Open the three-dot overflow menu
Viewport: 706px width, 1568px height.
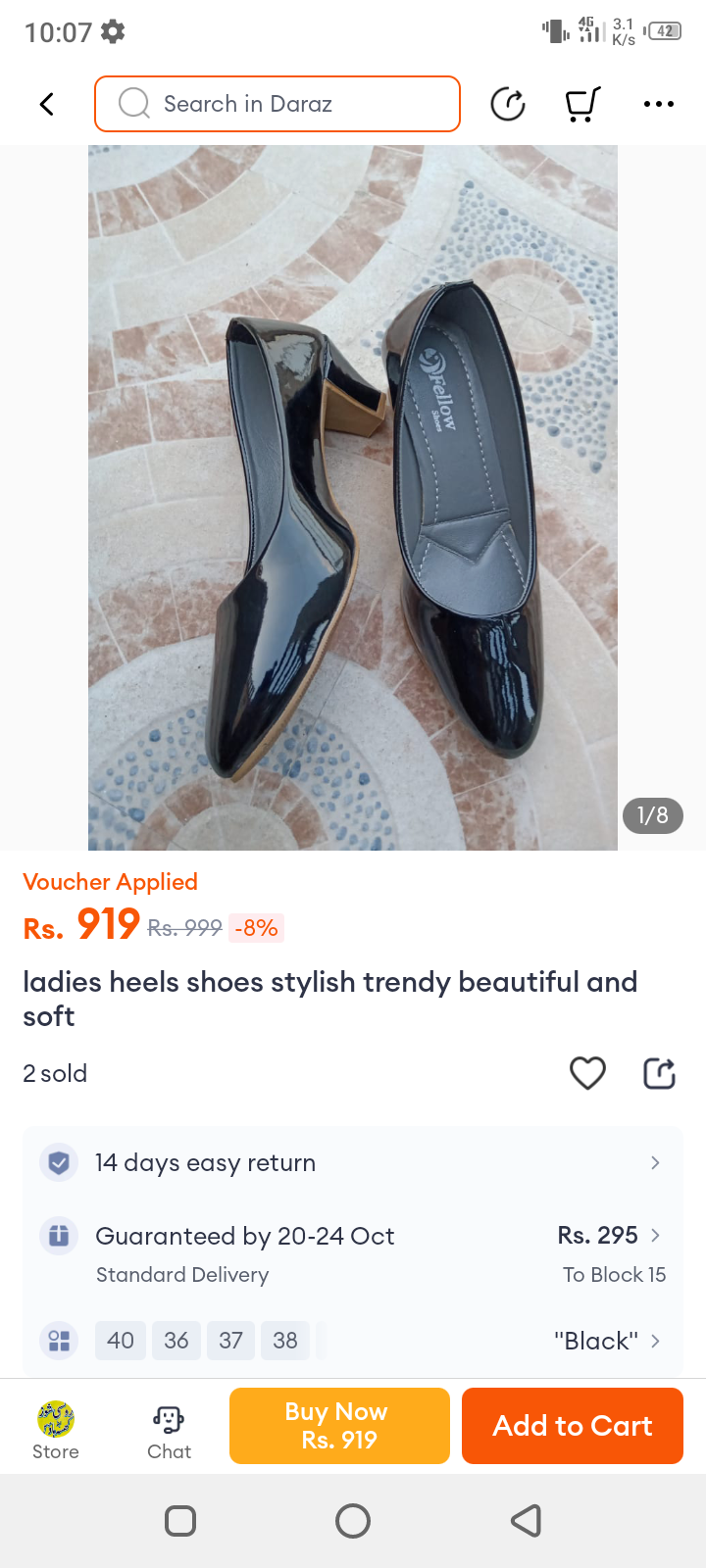659,104
